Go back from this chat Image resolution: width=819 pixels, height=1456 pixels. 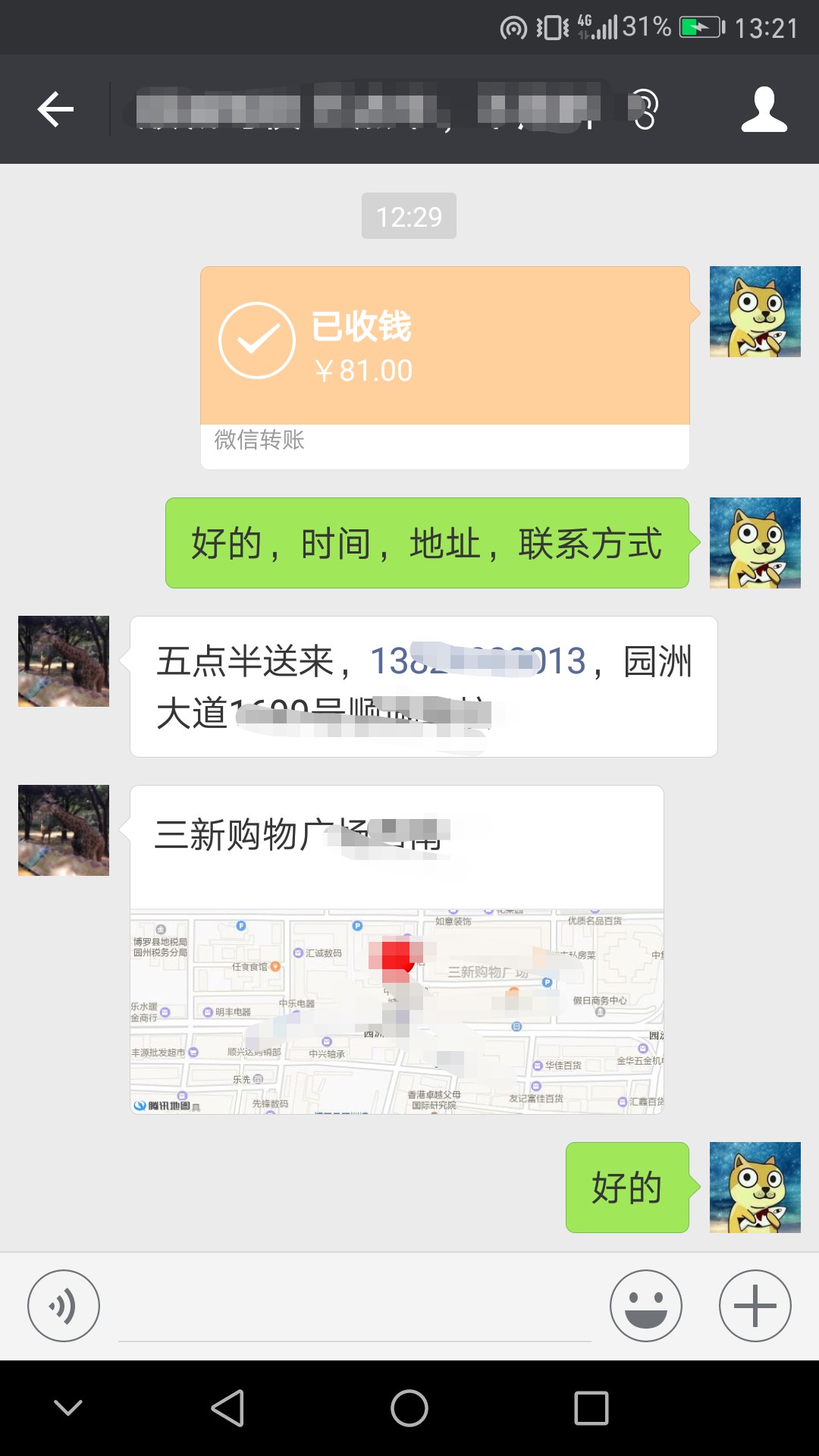point(55,110)
